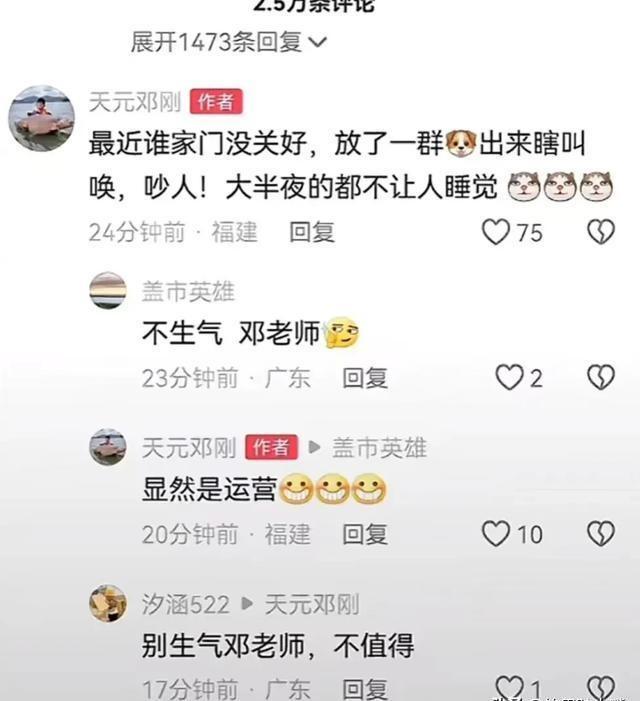The width and height of the screenshot is (640, 701).
Task: Reply to 汐涵522's comment
Action: [365, 690]
